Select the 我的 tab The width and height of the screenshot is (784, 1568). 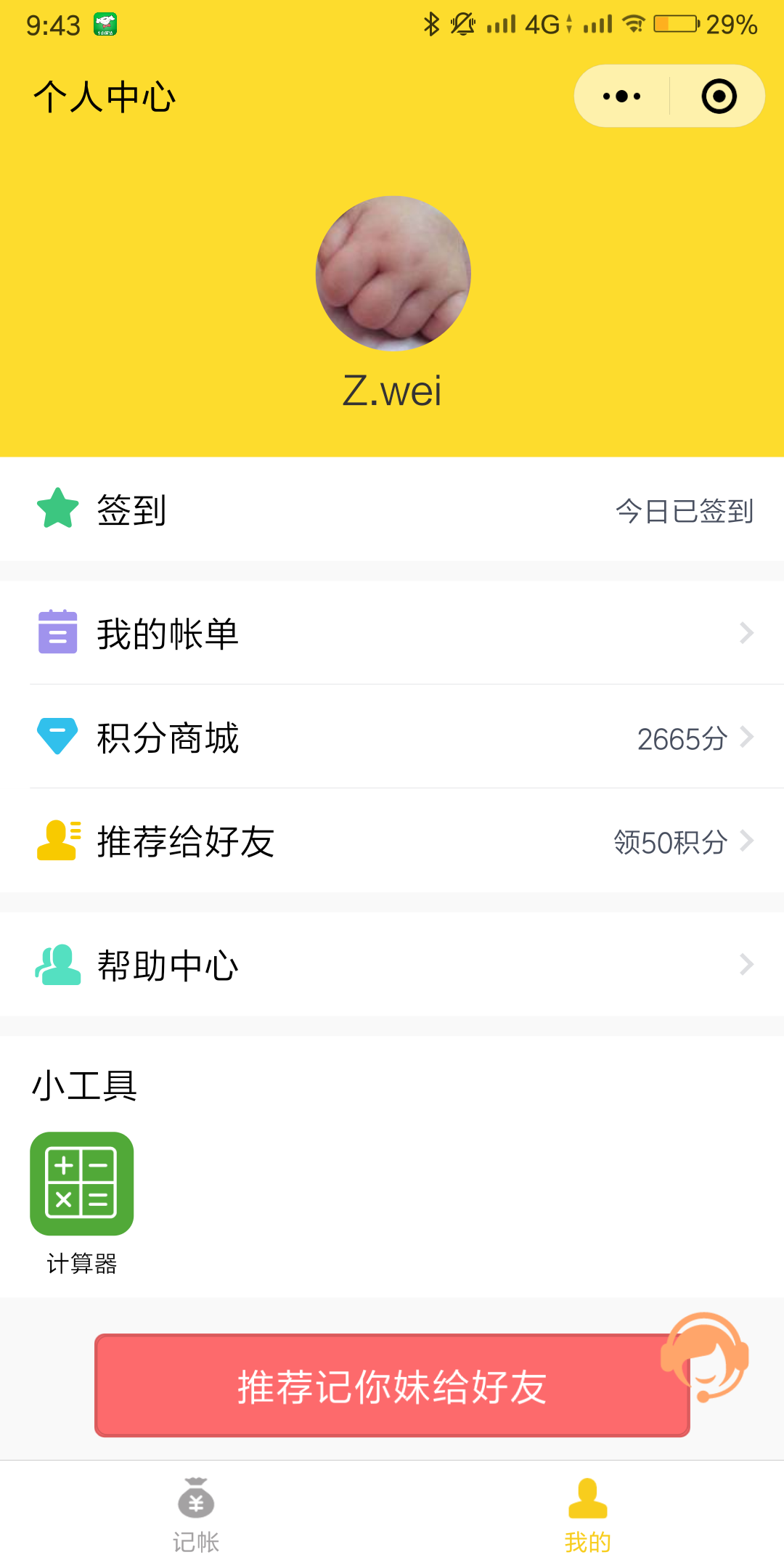(588, 1515)
